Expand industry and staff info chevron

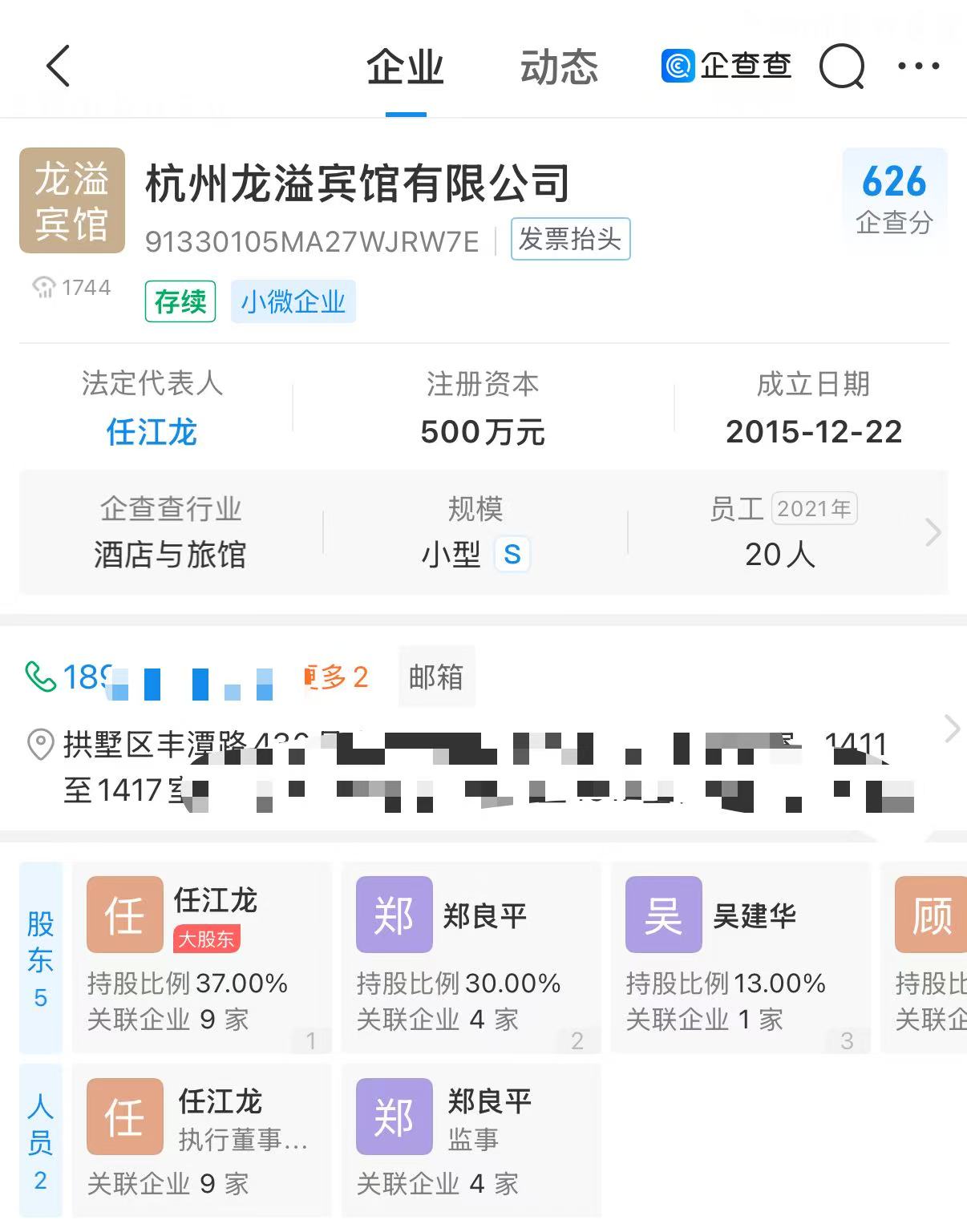pyautogui.click(x=933, y=532)
